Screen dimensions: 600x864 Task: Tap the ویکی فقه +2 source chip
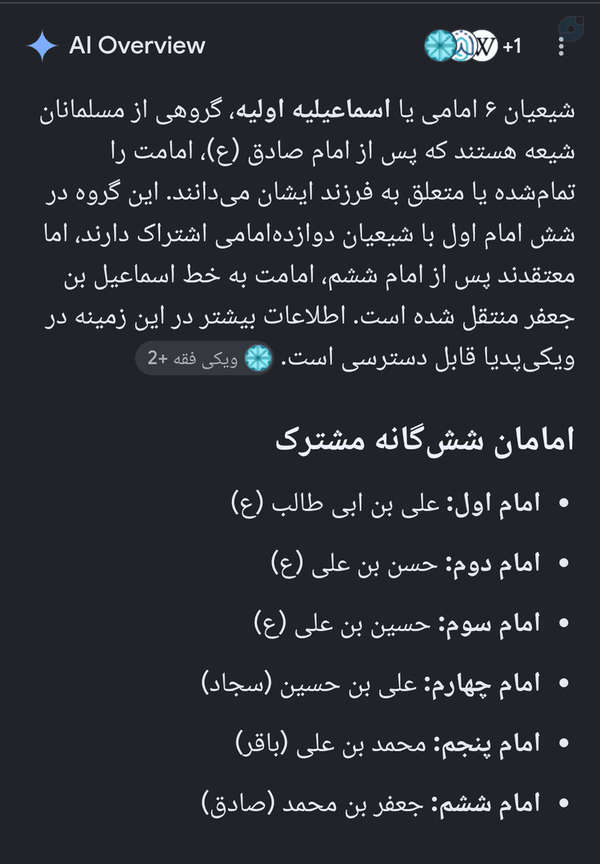coord(204,358)
